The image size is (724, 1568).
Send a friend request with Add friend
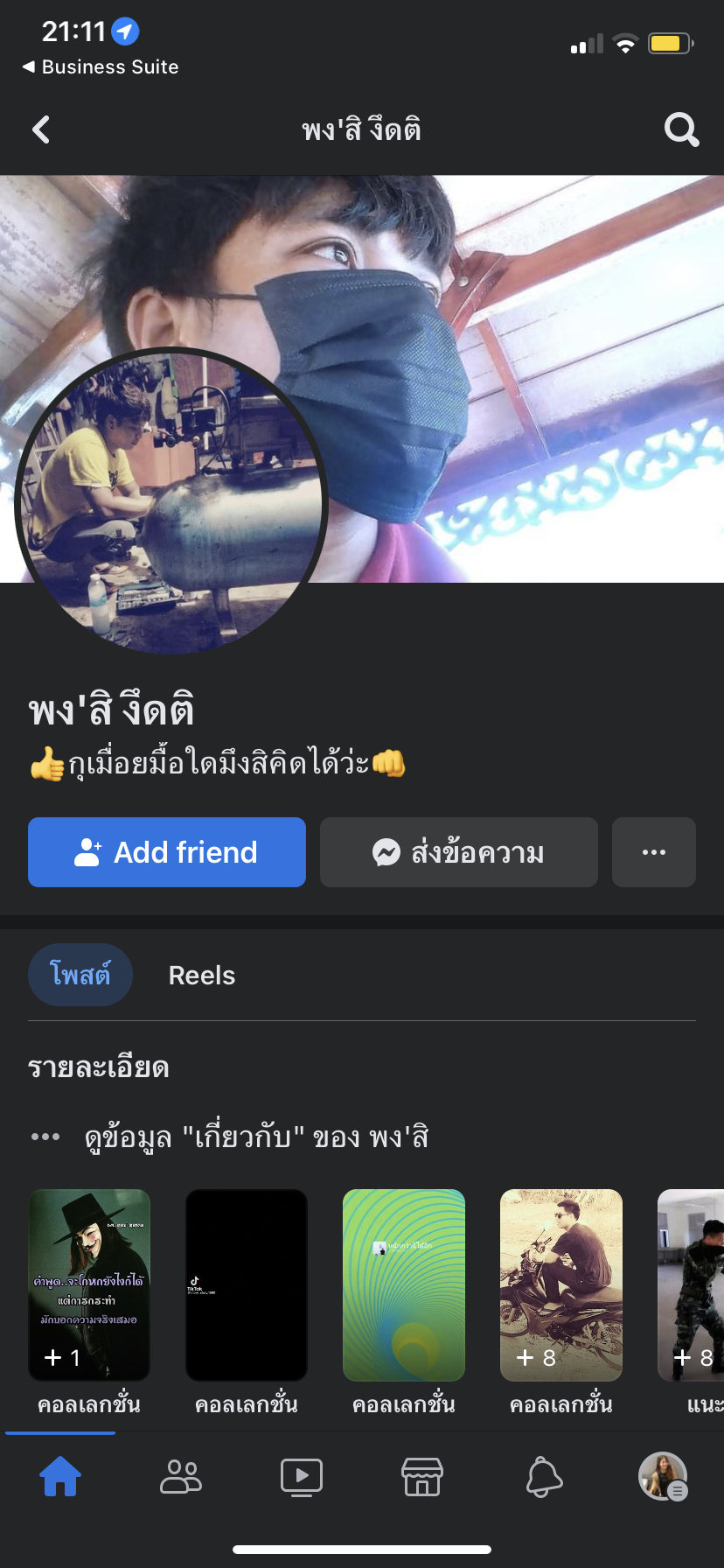point(167,852)
